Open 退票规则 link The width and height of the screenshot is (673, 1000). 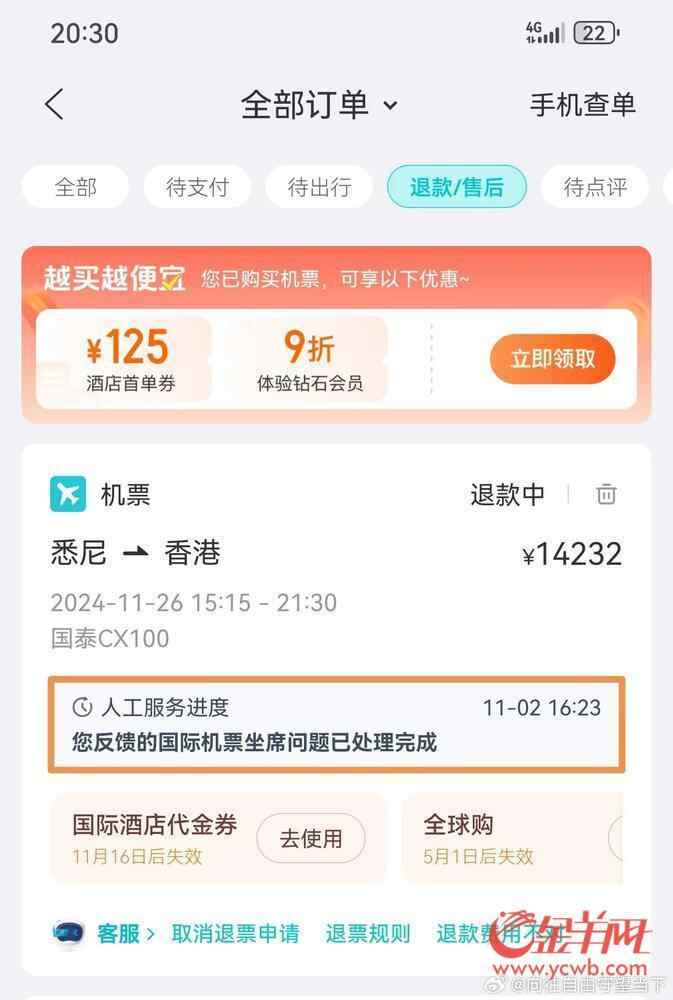pyautogui.click(x=367, y=934)
